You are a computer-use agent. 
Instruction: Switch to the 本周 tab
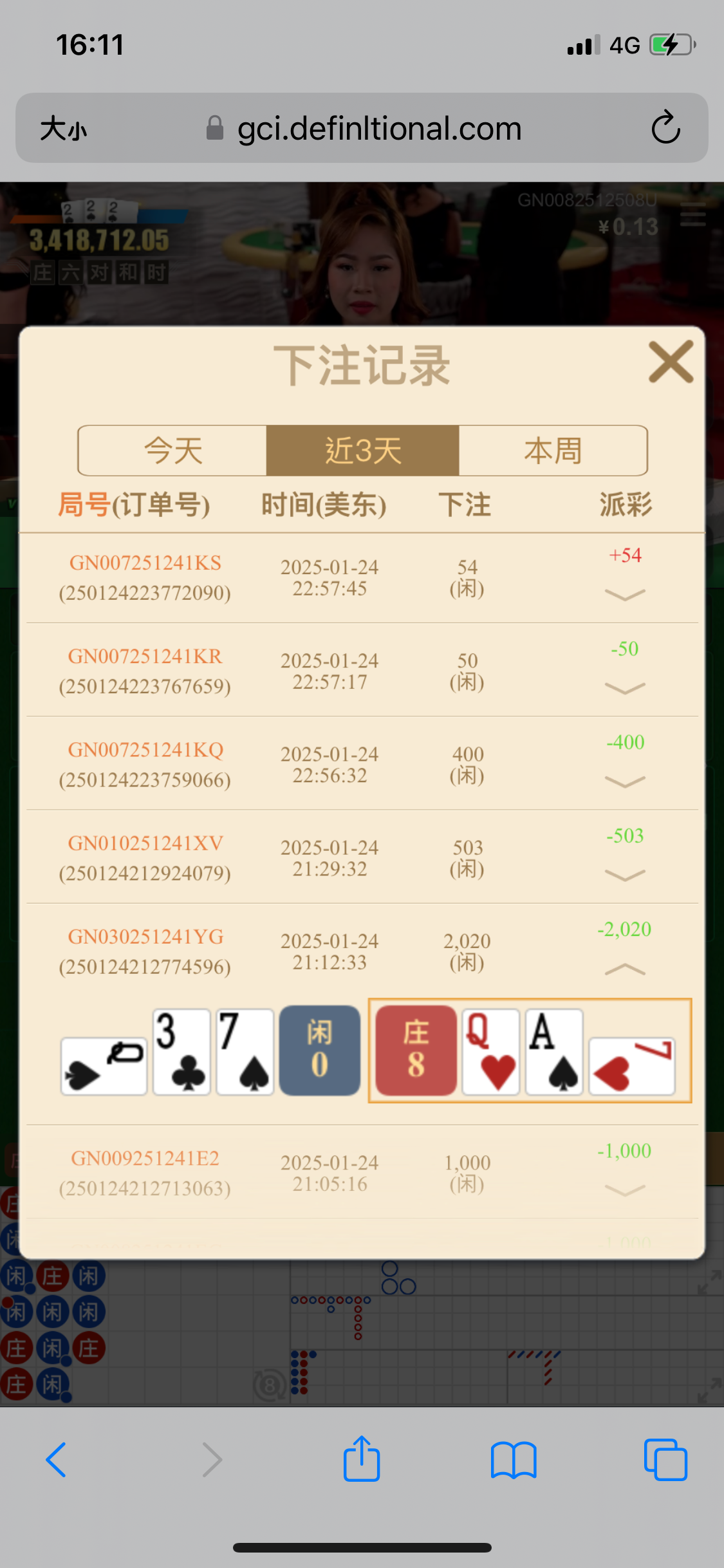click(553, 450)
